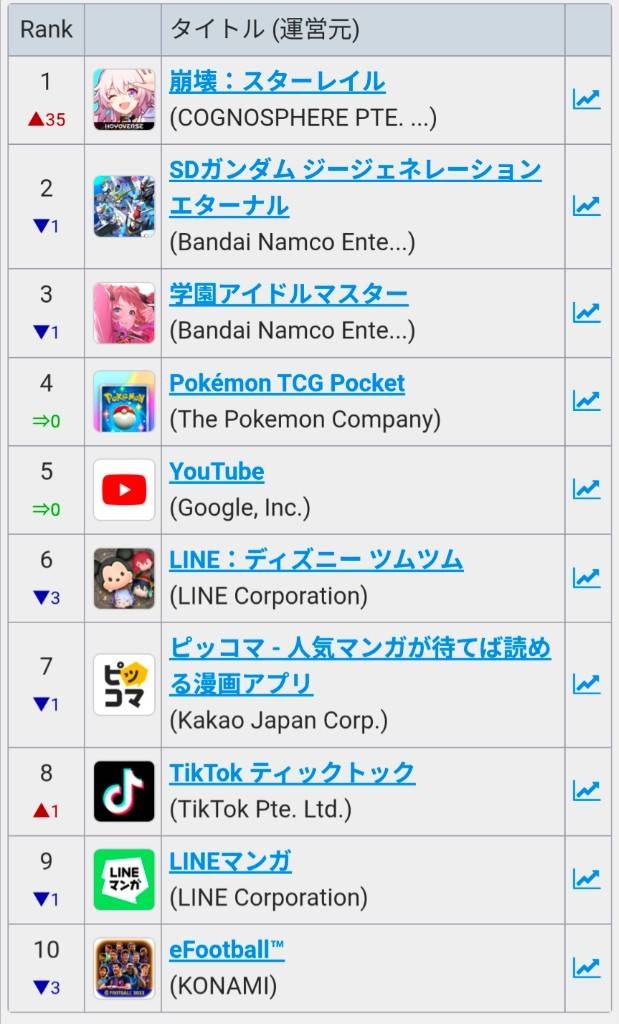Screen dimensions: 619x1024
Task: Open the TikTok ティックトック link
Action: pyautogui.click(x=292, y=773)
